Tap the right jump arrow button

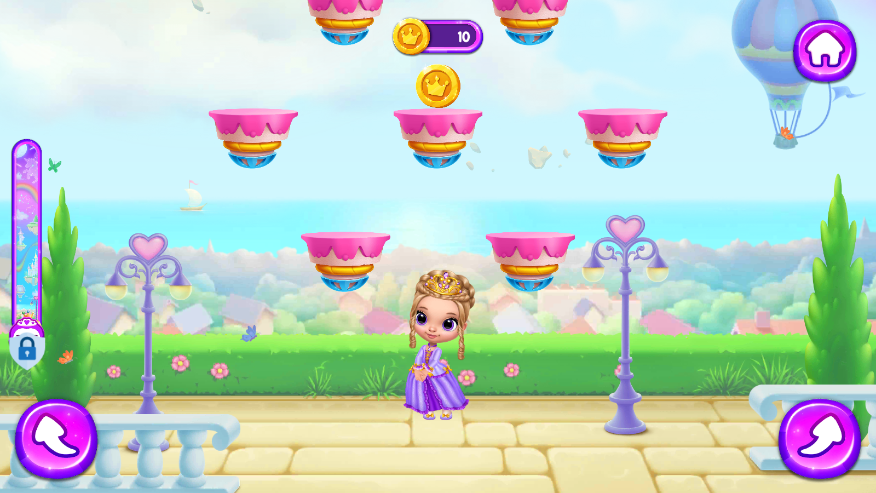(x=819, y=439)
